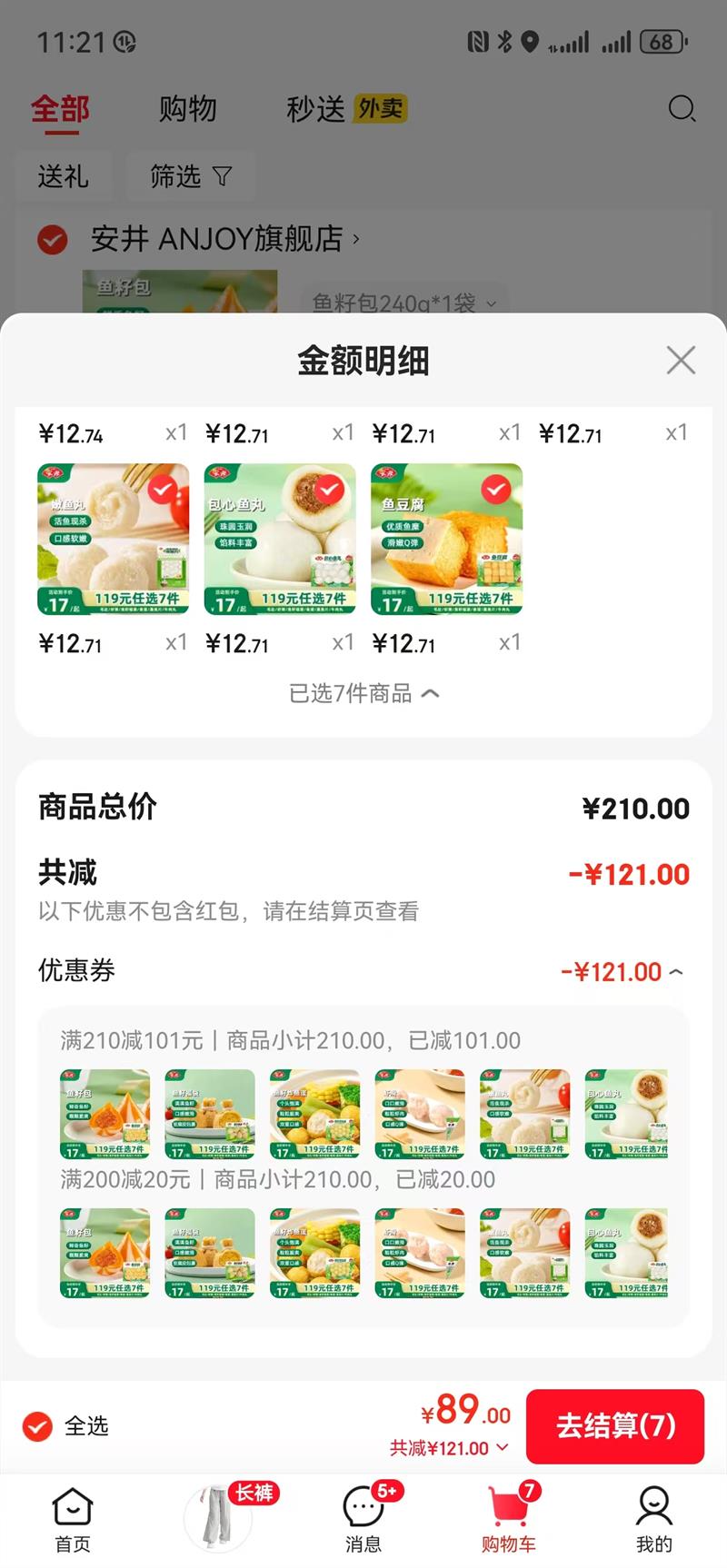This screenshot has width=727, height=1568.
Task: Open search with the magnifier icon
Action: pyautogui.click(x=682, y=109)
